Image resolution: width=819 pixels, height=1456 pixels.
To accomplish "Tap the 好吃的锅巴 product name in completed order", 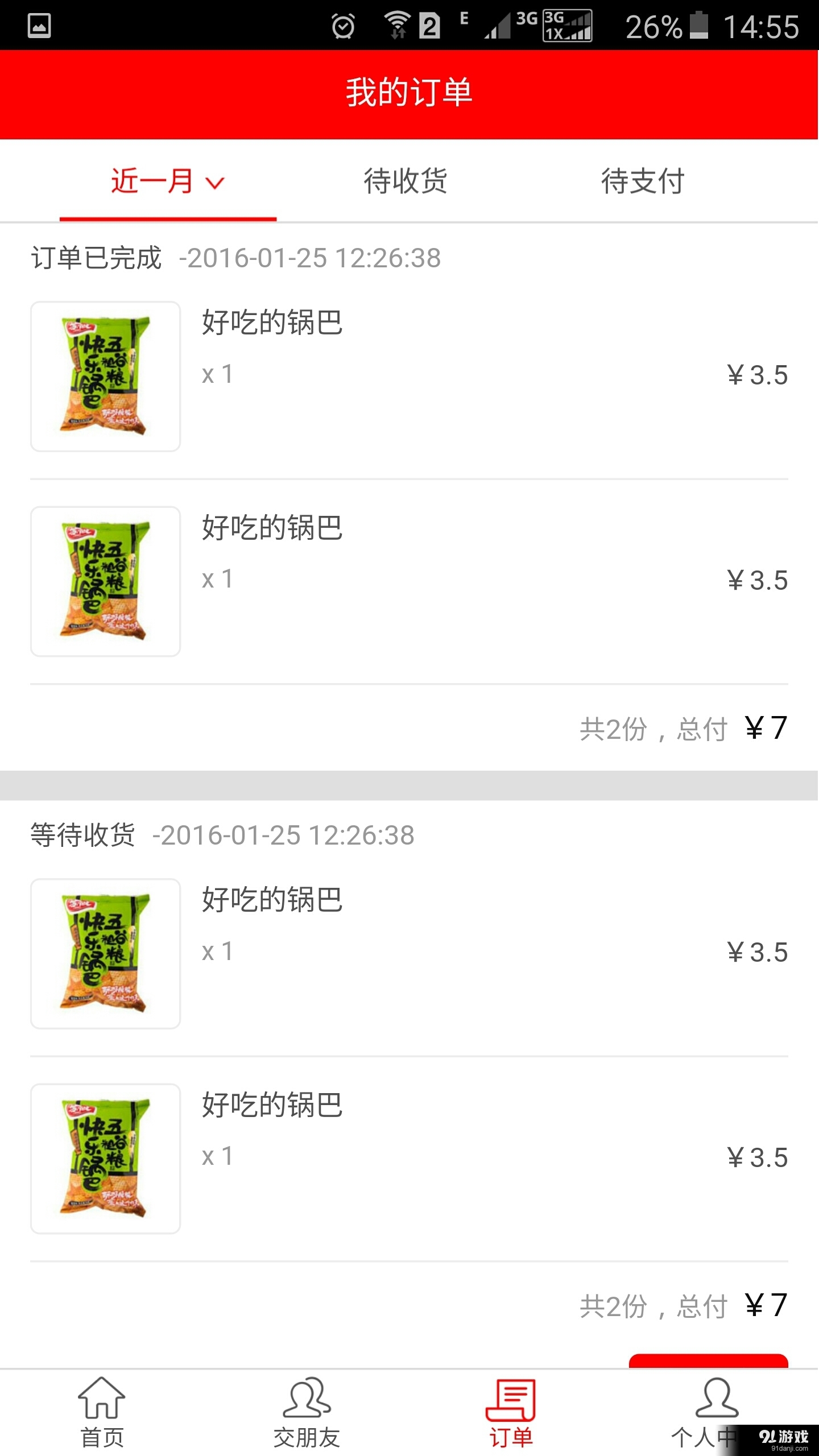I will (270, 325).
